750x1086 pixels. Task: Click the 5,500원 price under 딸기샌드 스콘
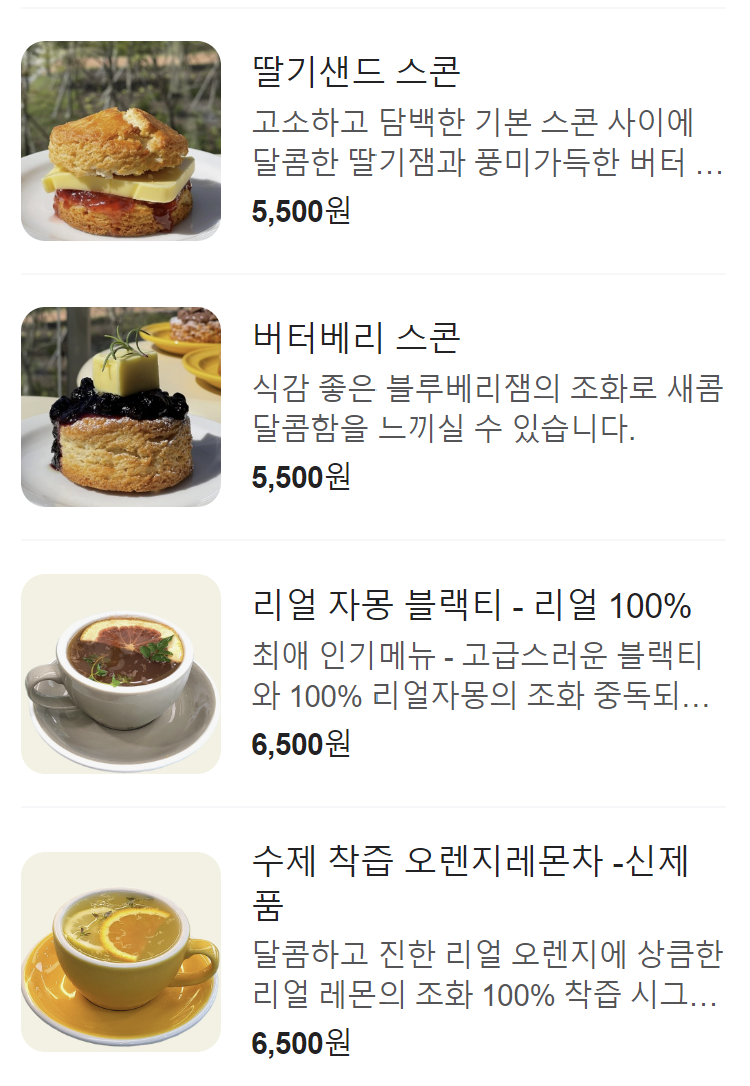(295, 214)
